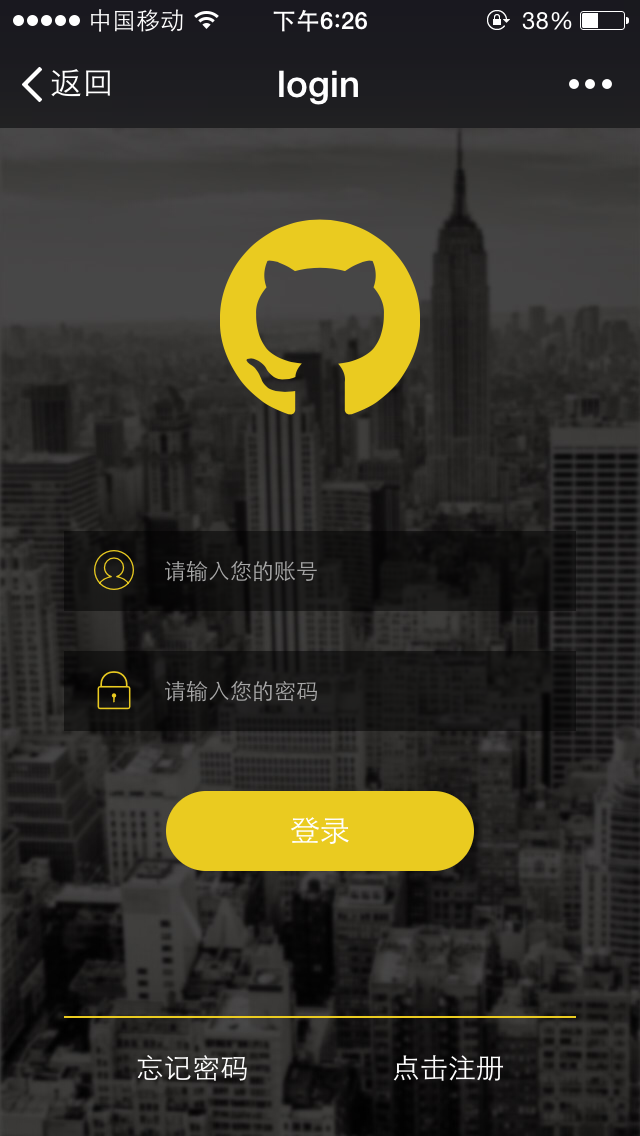This screenshot has height=1136, width=640.
Task: Focus the account field 请输入您的账号
Action: (340, 571)
